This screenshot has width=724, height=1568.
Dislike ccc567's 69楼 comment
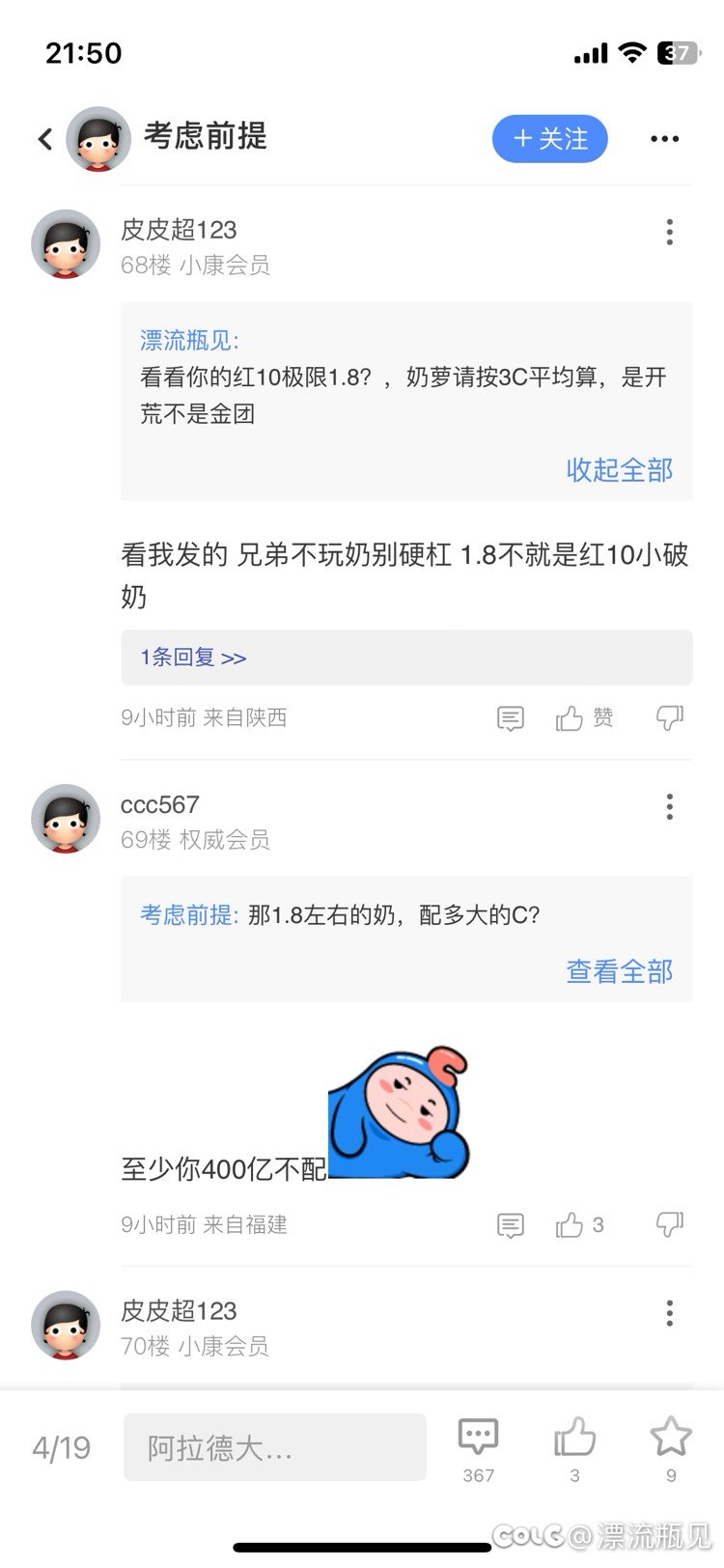(669, 1224)
